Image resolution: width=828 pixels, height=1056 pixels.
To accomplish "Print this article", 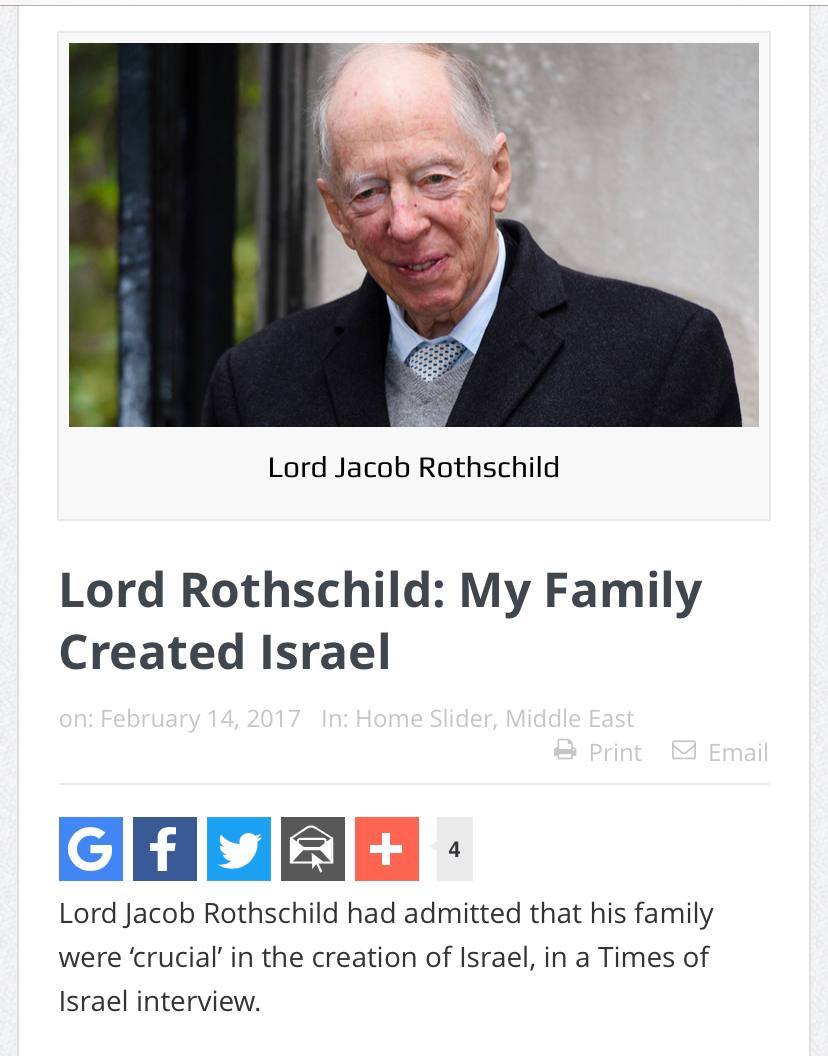I will pos(599,752).
